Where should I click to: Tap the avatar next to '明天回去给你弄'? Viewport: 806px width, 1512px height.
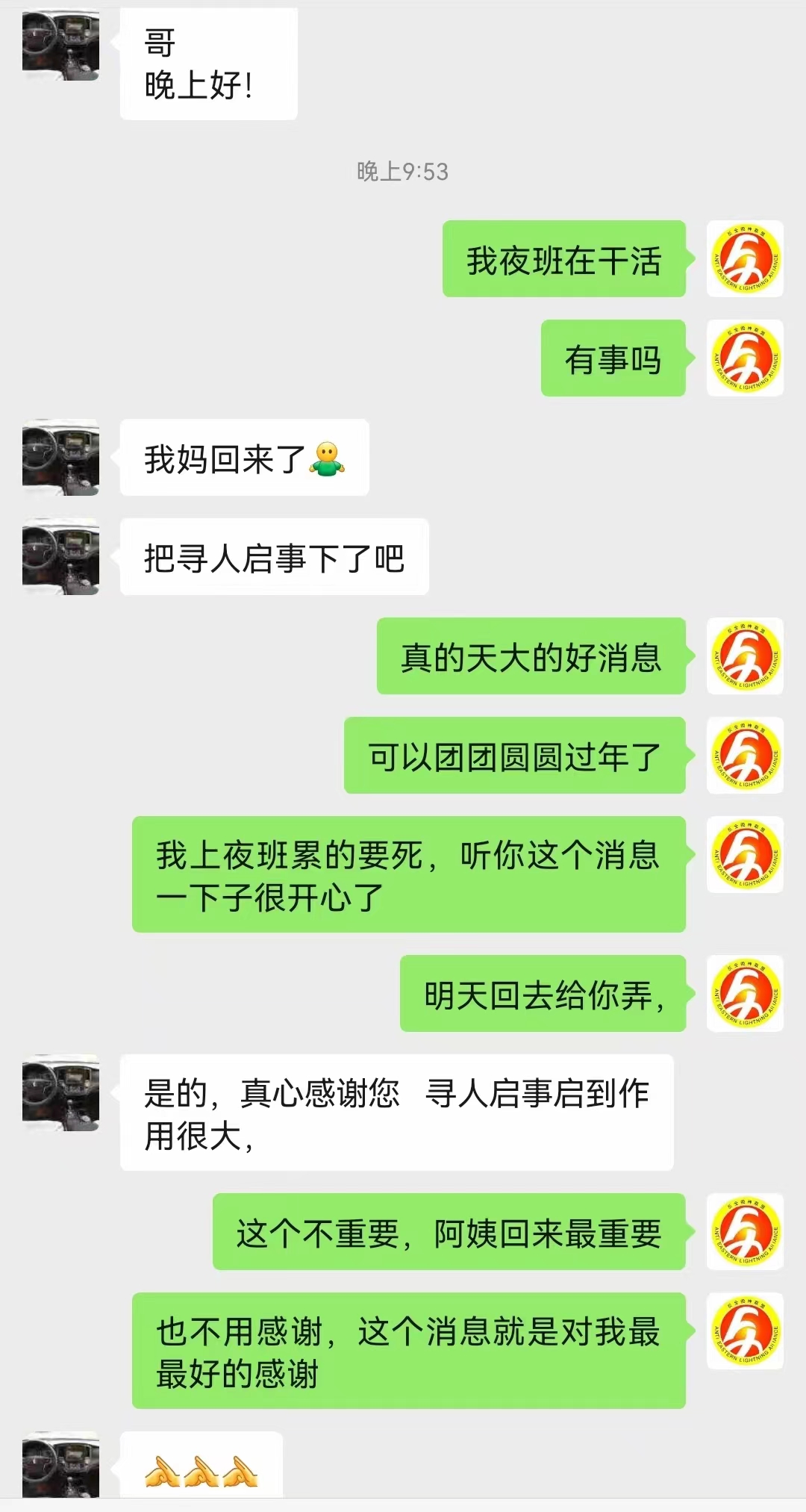click(745, 993)
